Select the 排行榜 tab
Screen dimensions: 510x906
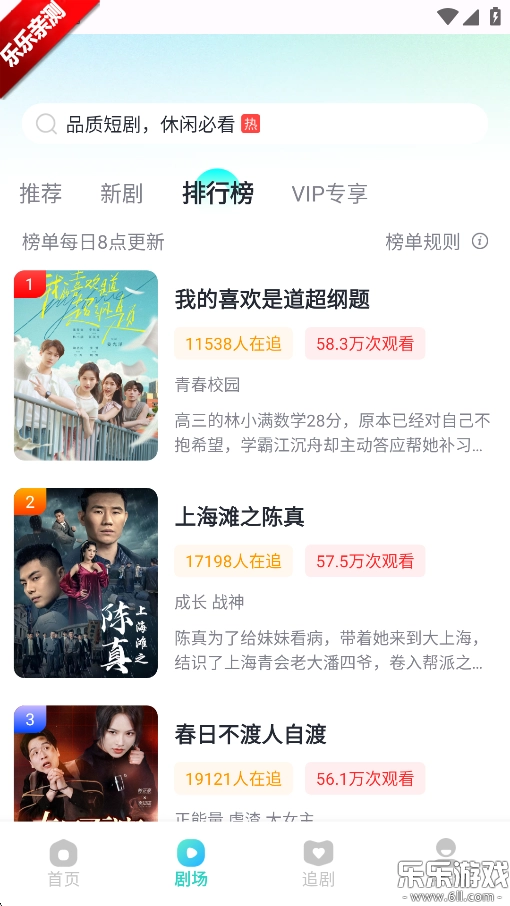click(x=218, y=193)
